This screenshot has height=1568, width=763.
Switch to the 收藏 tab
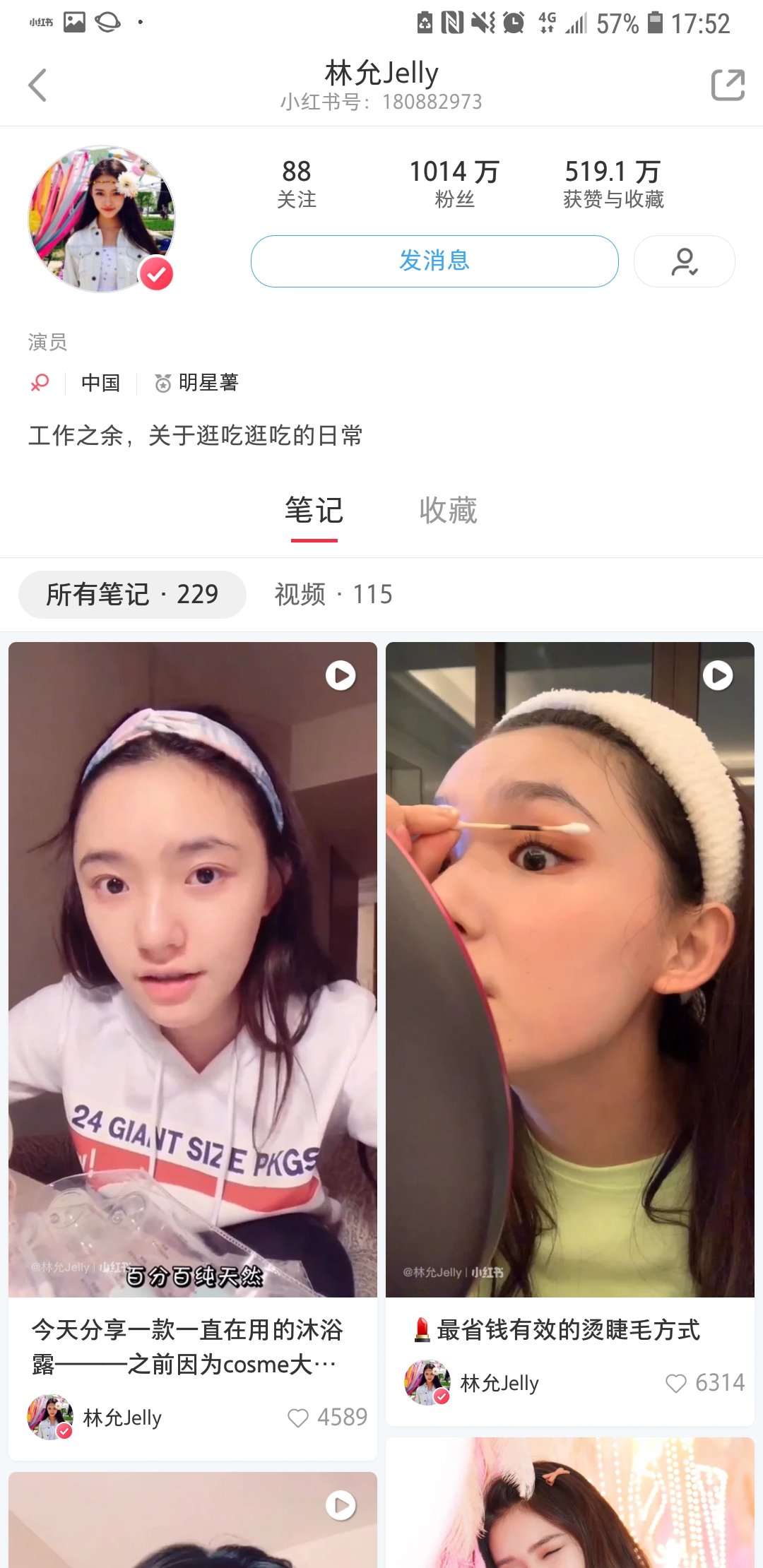pos(450,510)
